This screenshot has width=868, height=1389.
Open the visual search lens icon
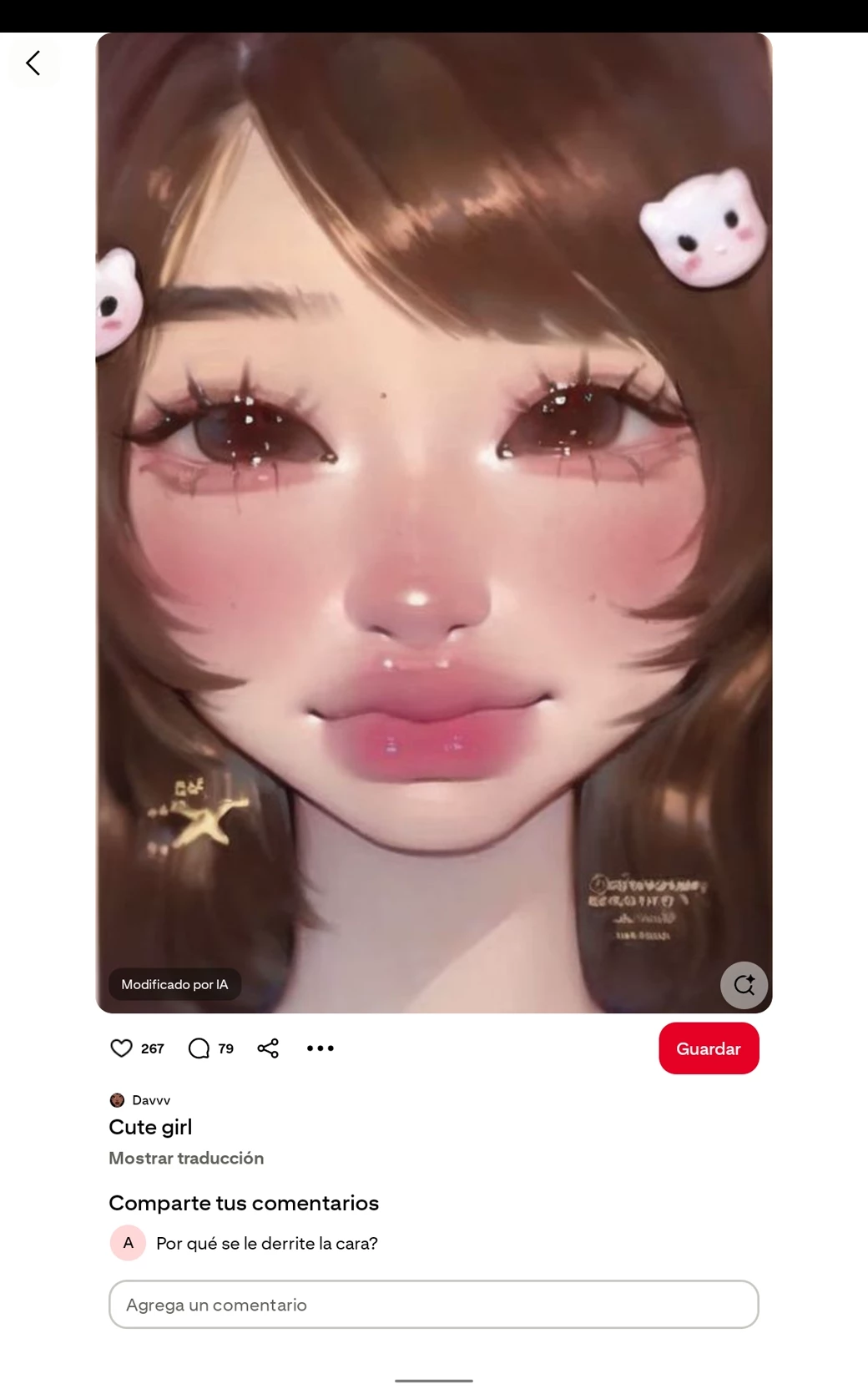tap(744, 985)
